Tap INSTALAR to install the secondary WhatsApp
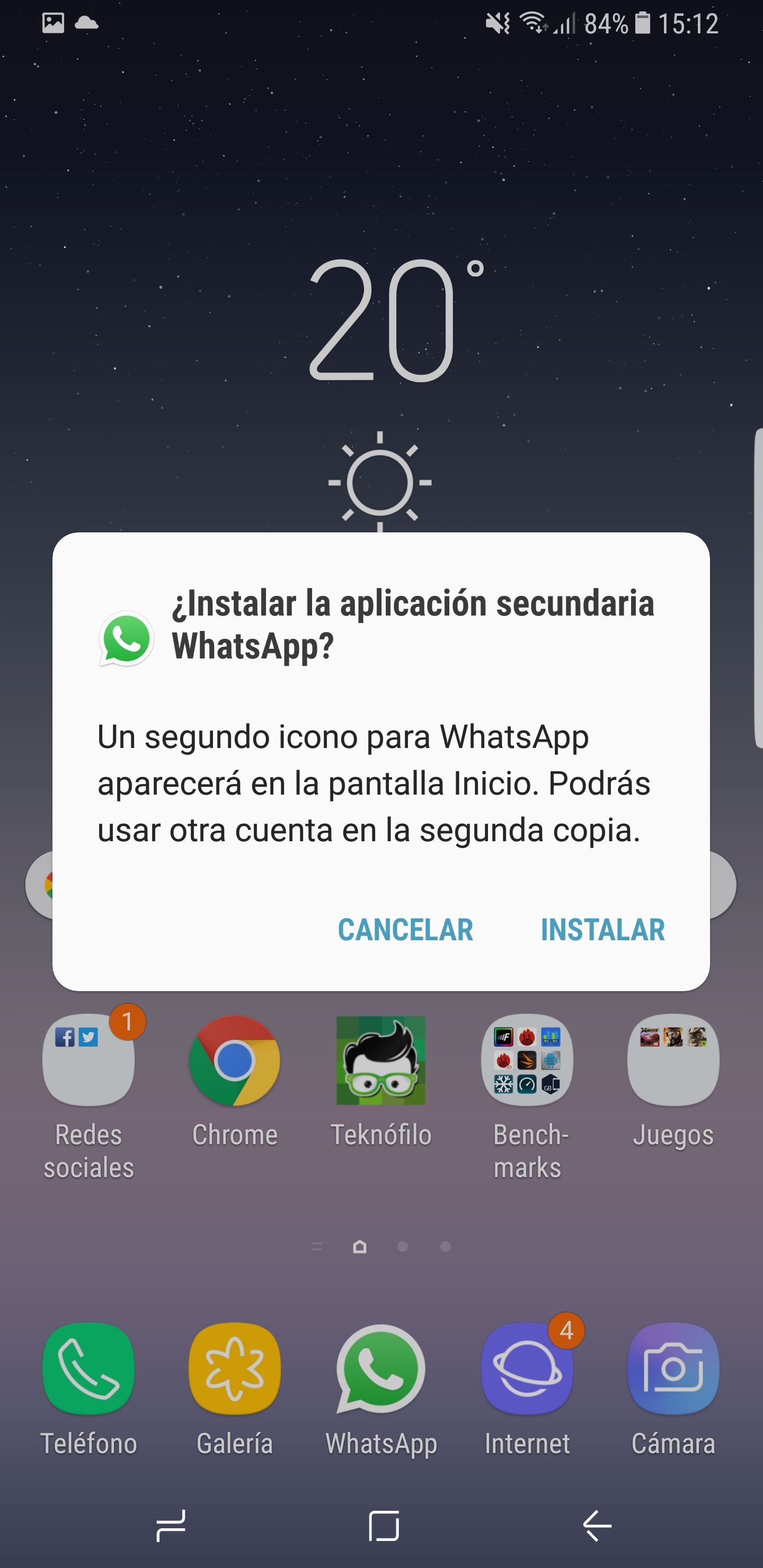The width and height of the screenshot is (763, 1568). point(602,930)
